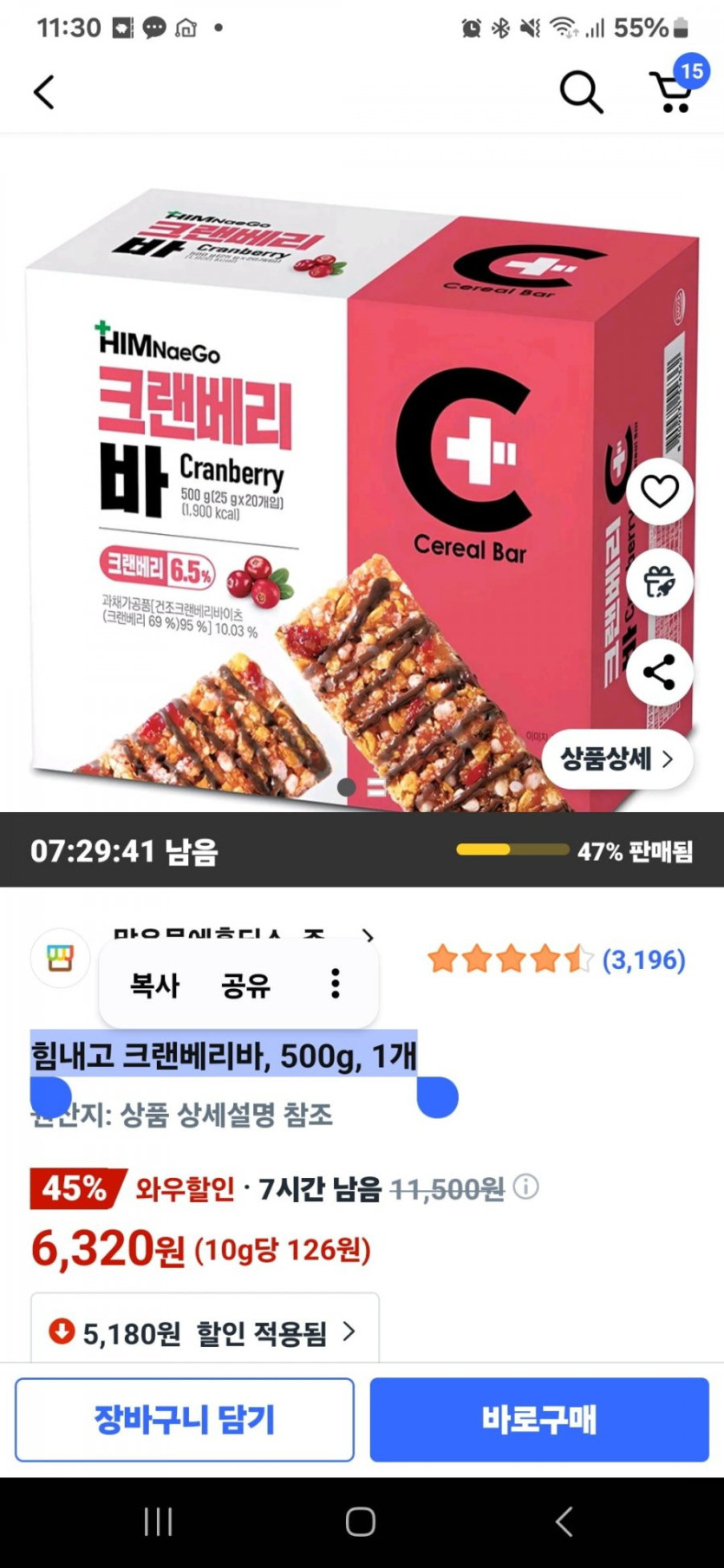
Task: Open the seller store icon
Action: coord(61,959)
